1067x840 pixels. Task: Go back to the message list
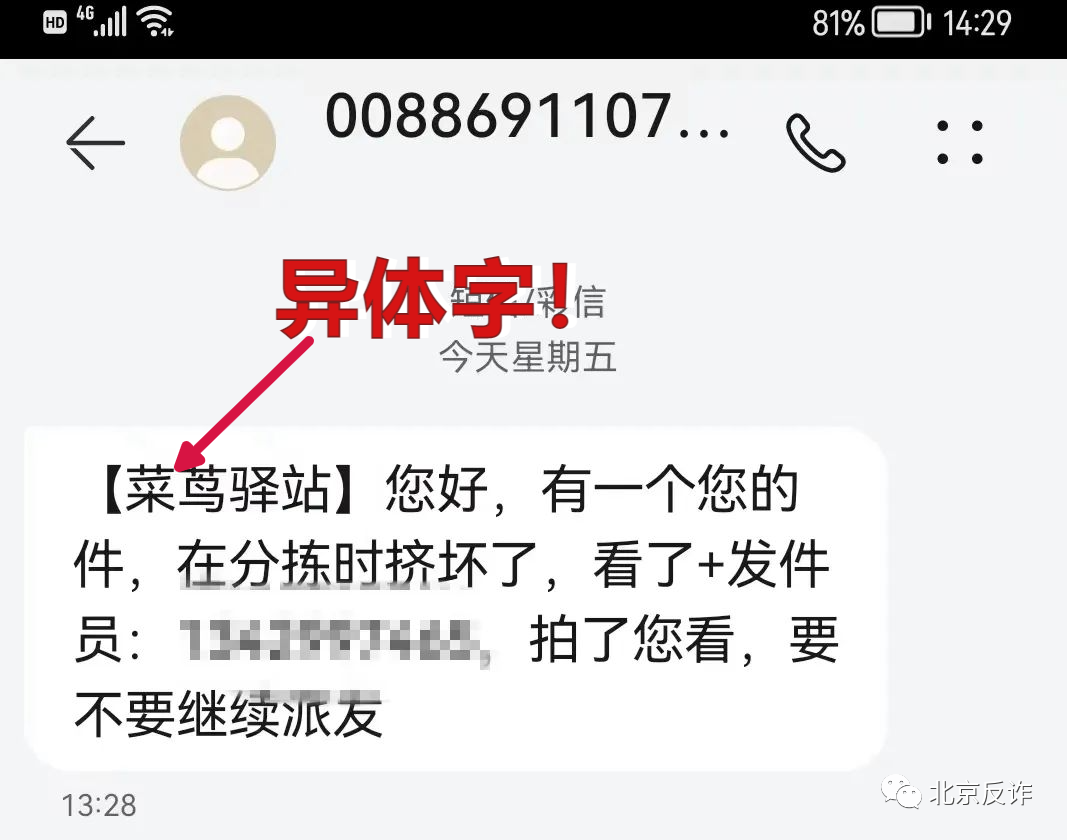point(95,143)
